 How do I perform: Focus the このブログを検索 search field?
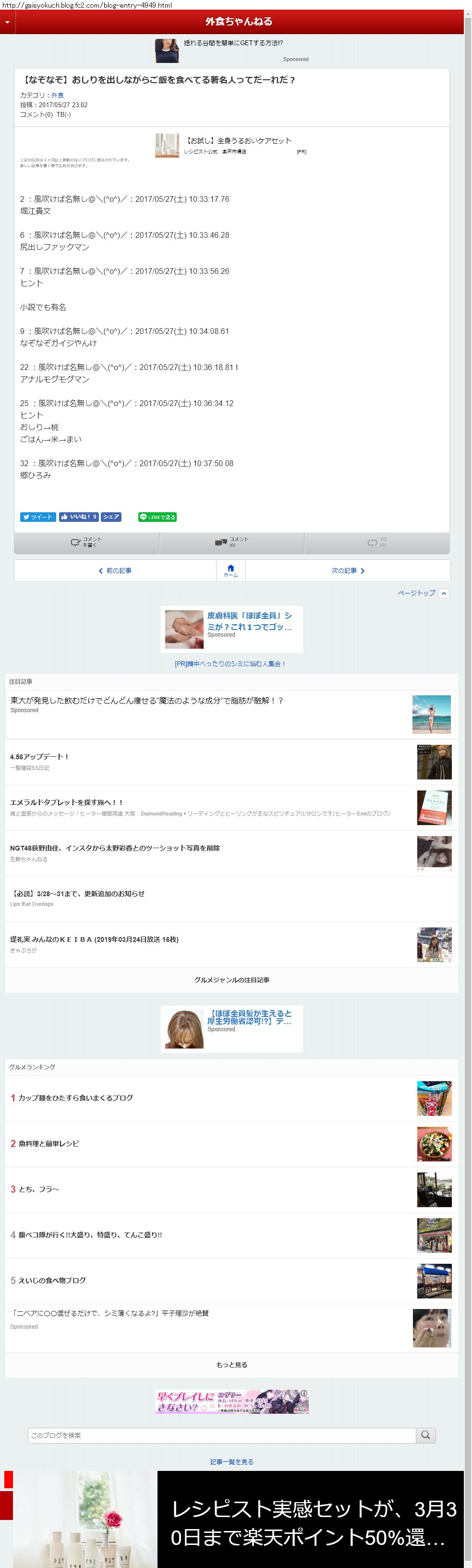(x=221, y=1435)
